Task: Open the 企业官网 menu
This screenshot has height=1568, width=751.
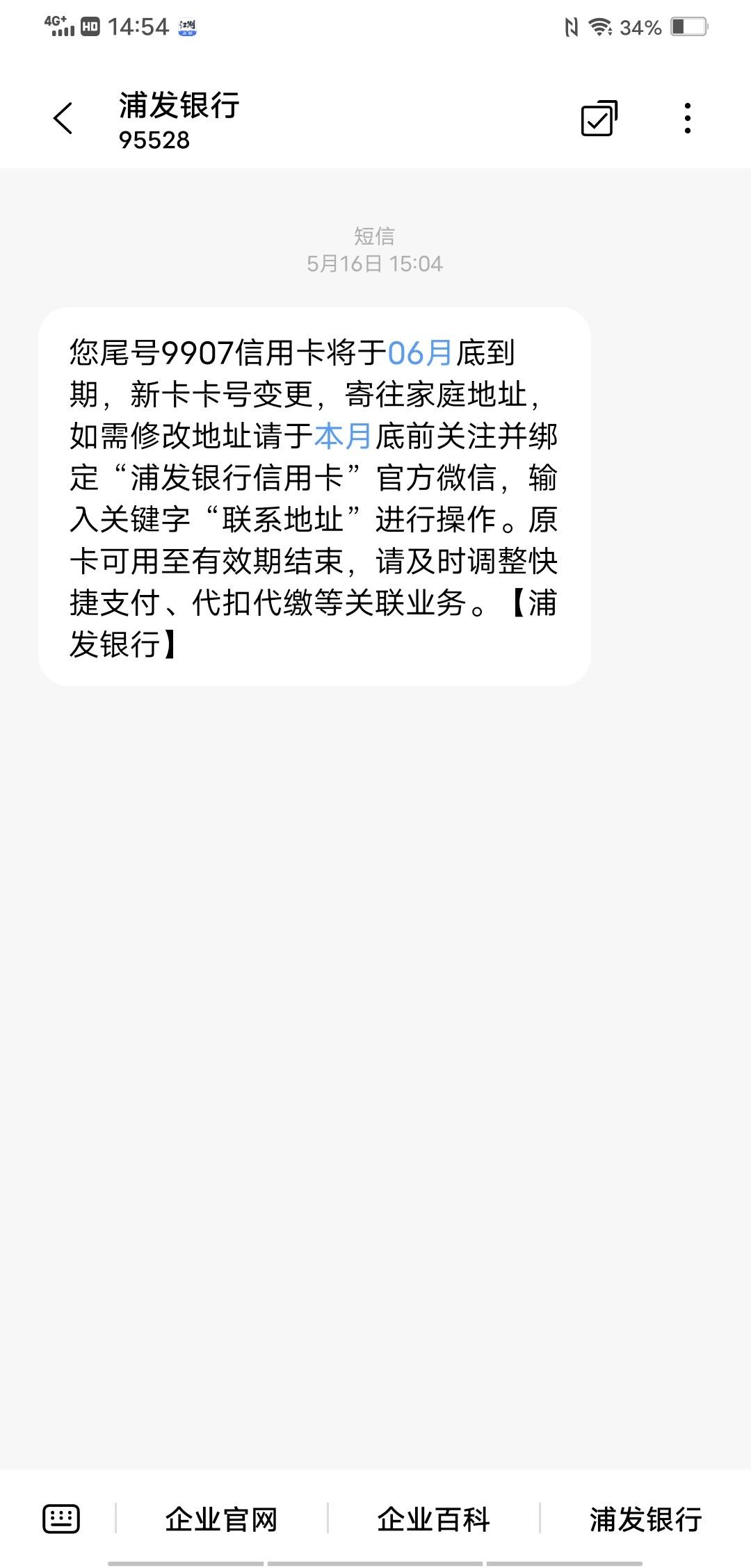Action: pos(221,1519)
